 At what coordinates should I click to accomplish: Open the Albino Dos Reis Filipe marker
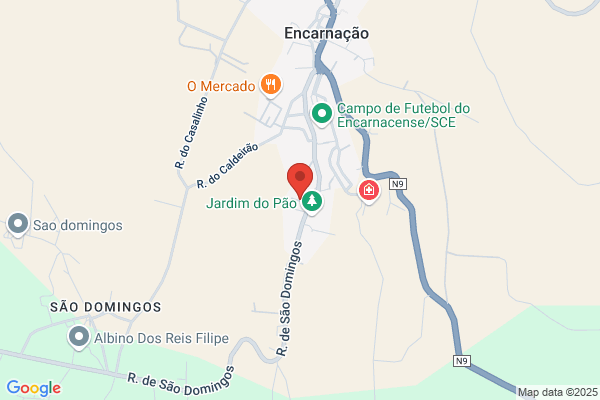tap(79, 339)
